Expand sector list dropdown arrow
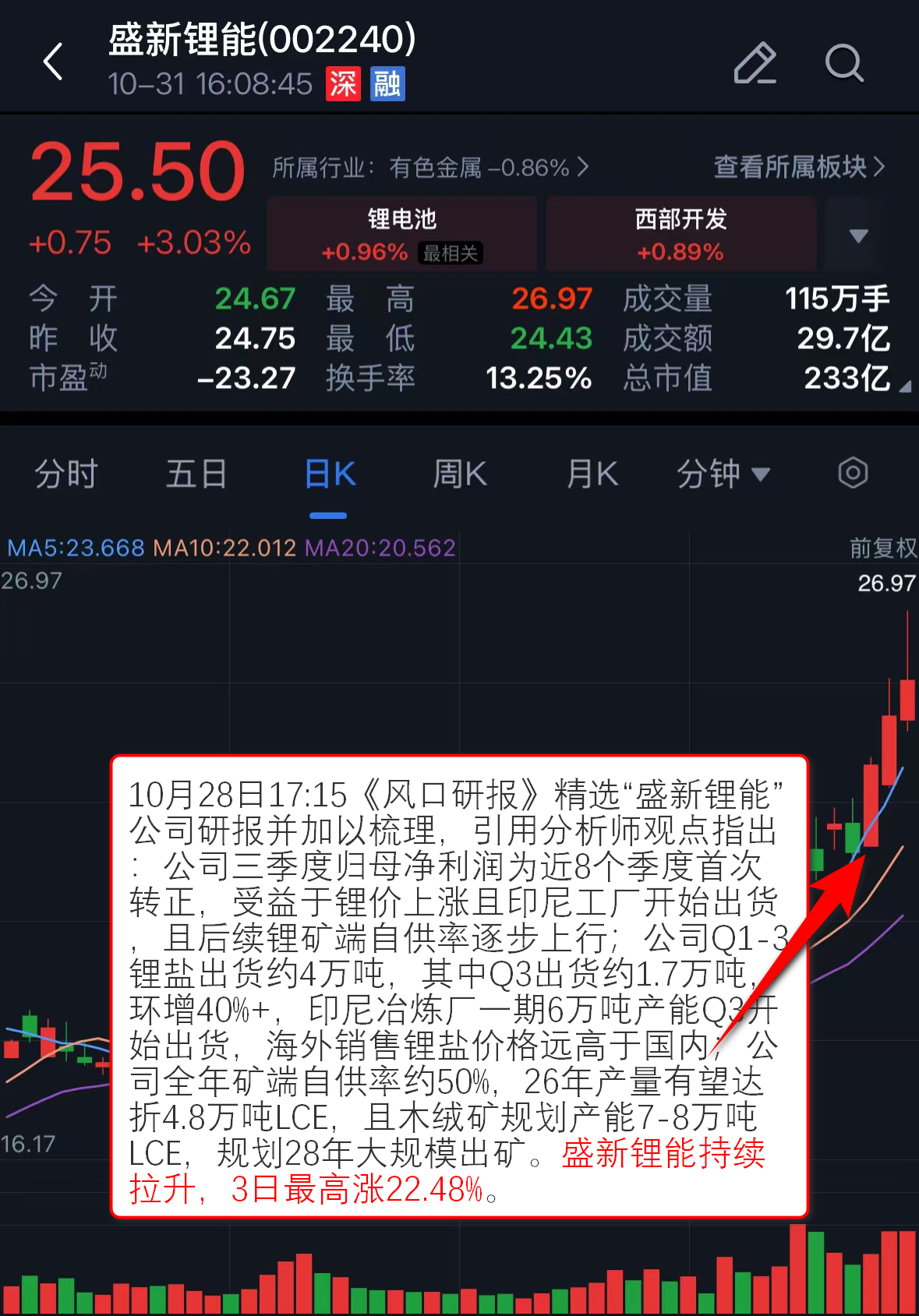Viewport: 919px width, 1316px height. pyautogui.click(x=858, y=235)
